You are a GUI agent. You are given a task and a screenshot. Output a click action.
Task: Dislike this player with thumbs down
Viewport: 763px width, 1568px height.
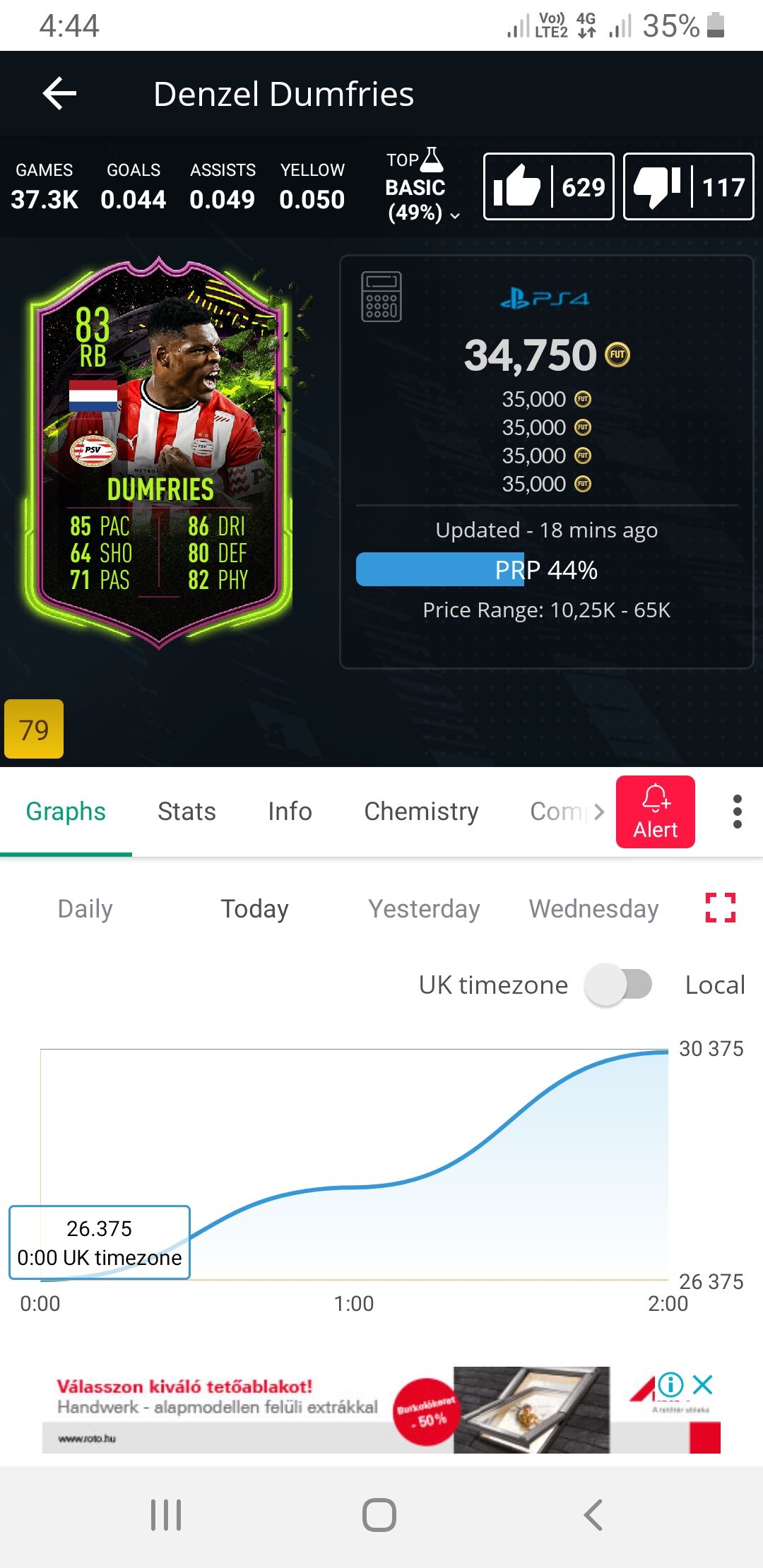coord(688,186)
